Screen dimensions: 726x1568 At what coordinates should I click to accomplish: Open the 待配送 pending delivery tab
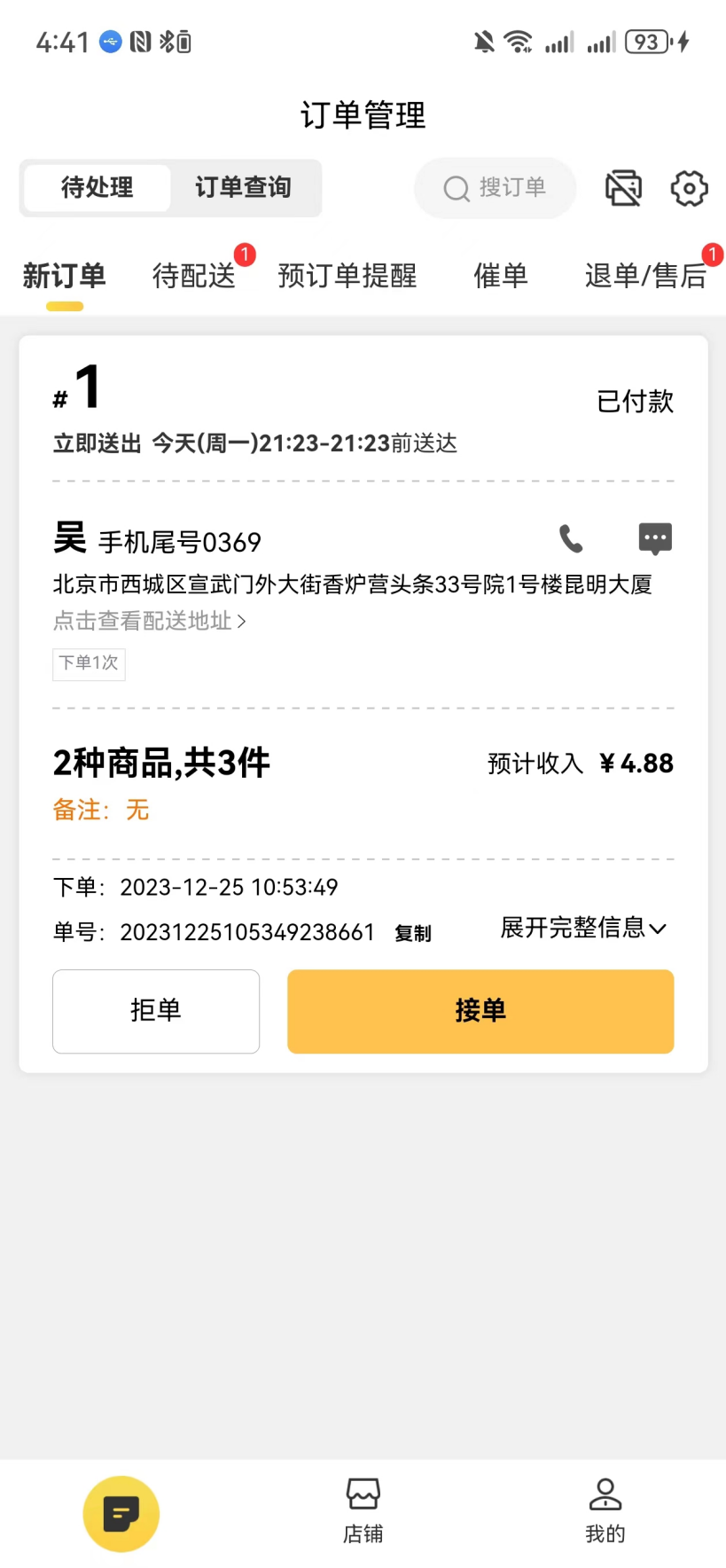pos(193,276)
